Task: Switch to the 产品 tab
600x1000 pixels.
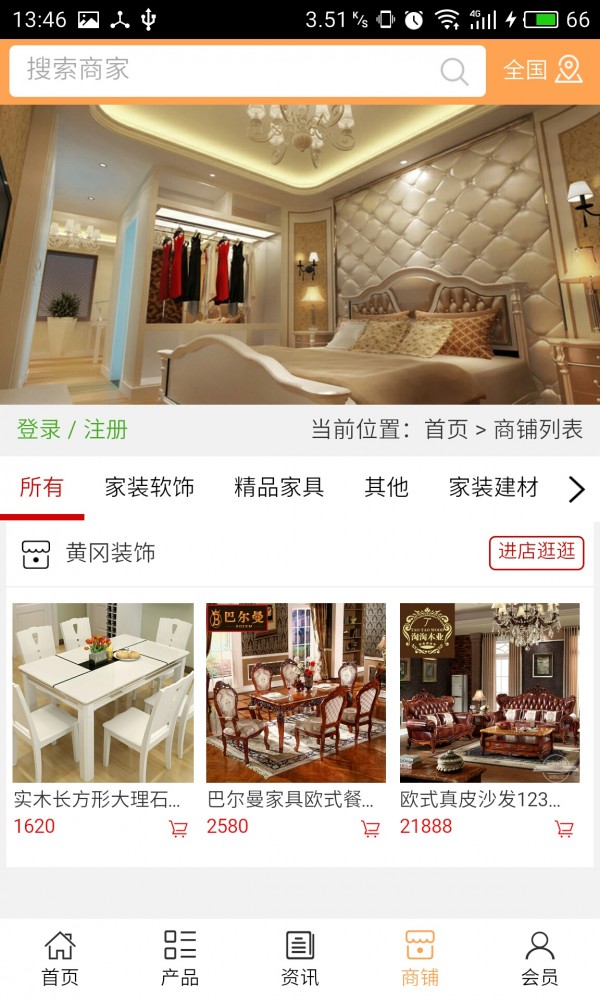Action: 180,958
